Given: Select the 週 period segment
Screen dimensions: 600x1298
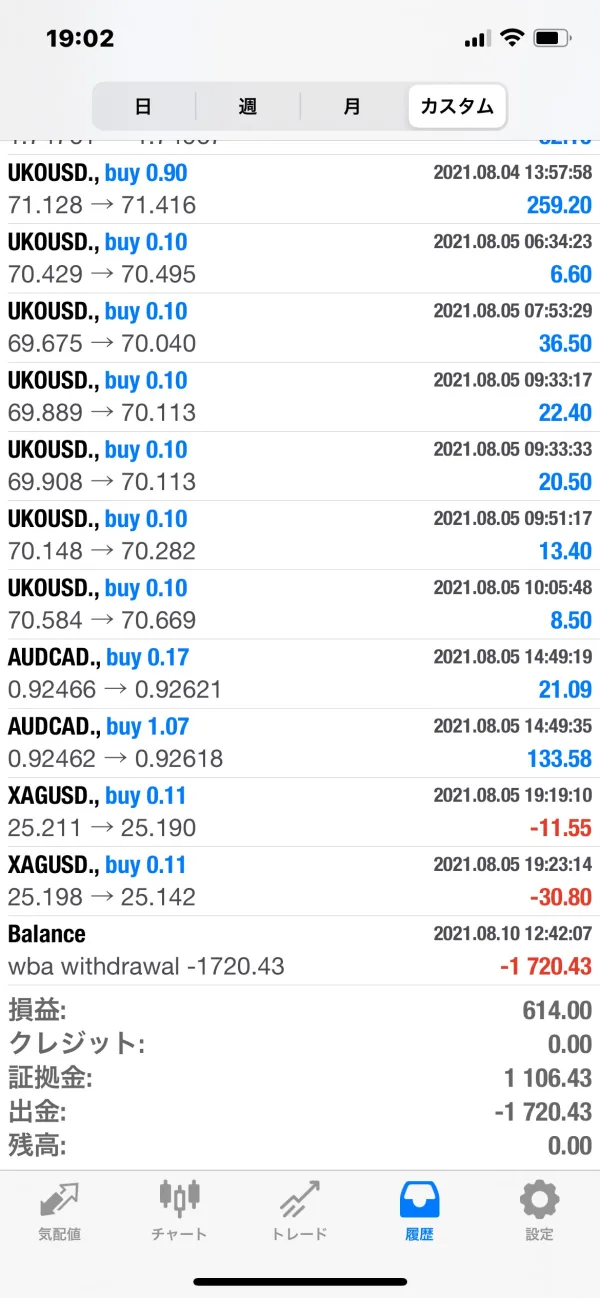Looking at the screenshot, I should (x=248, y=107).
